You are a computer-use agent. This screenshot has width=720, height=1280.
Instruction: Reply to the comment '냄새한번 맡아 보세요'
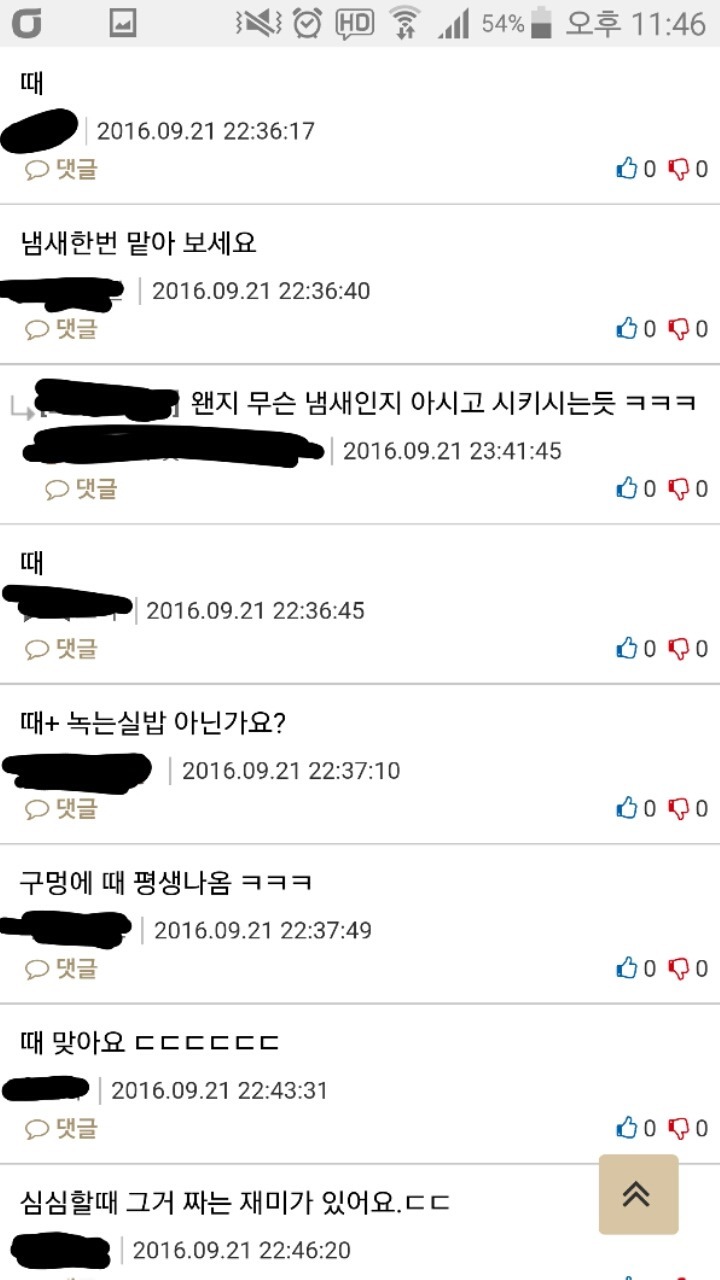point(62,329)
